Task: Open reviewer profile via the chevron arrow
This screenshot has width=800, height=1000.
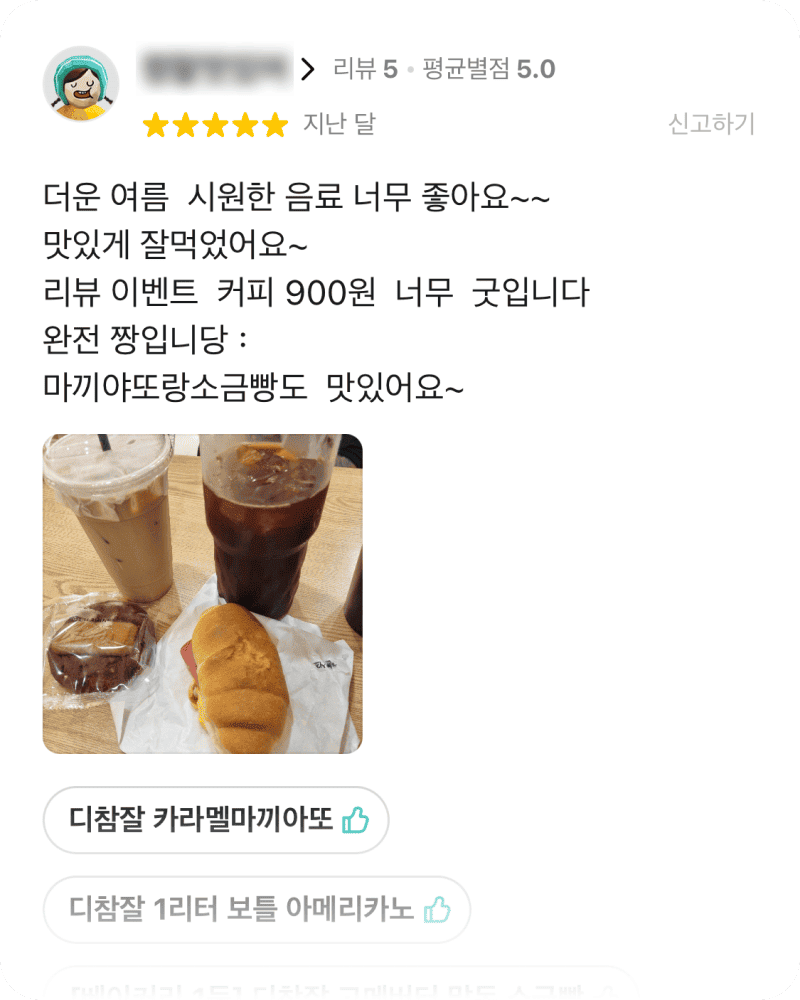Action: point(307,69)
